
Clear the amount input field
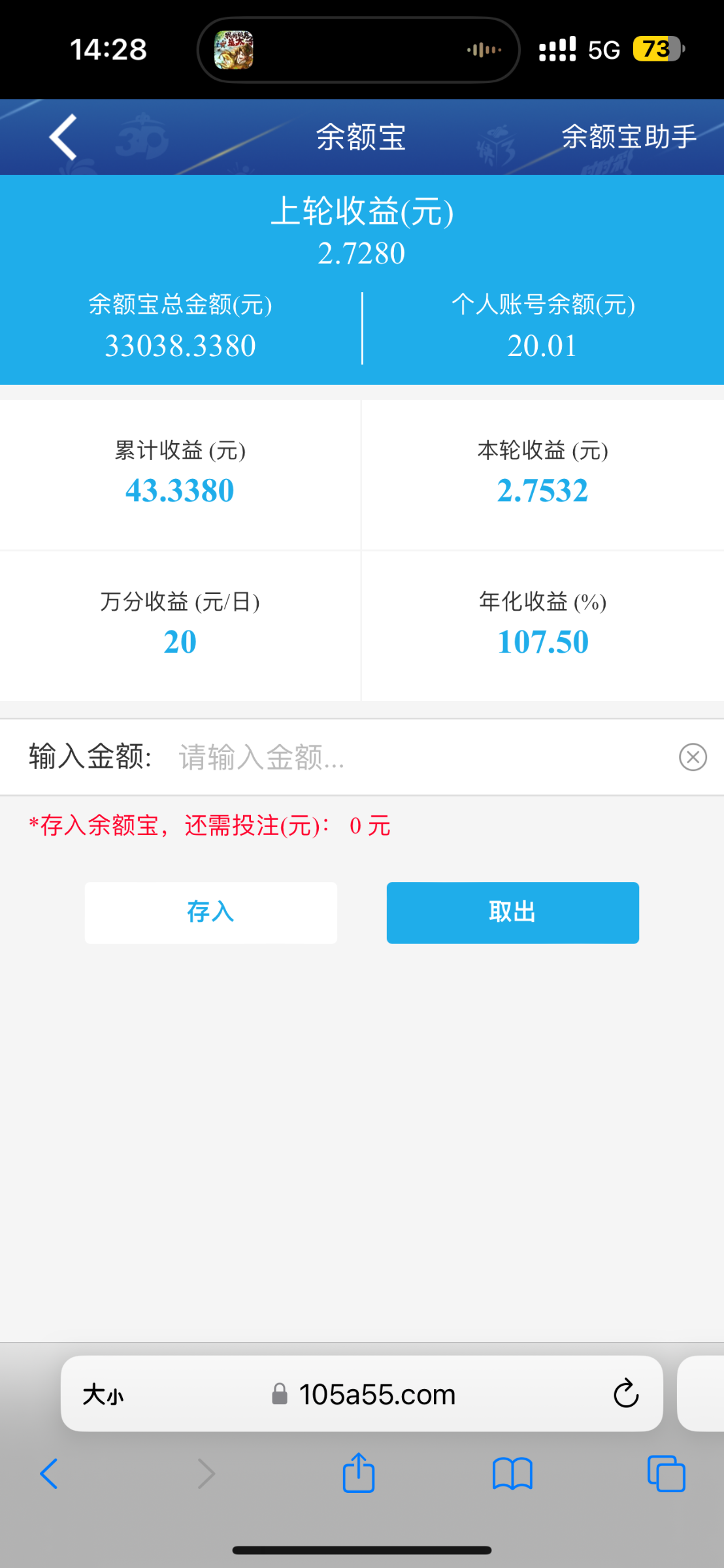(x=693, y=757)
